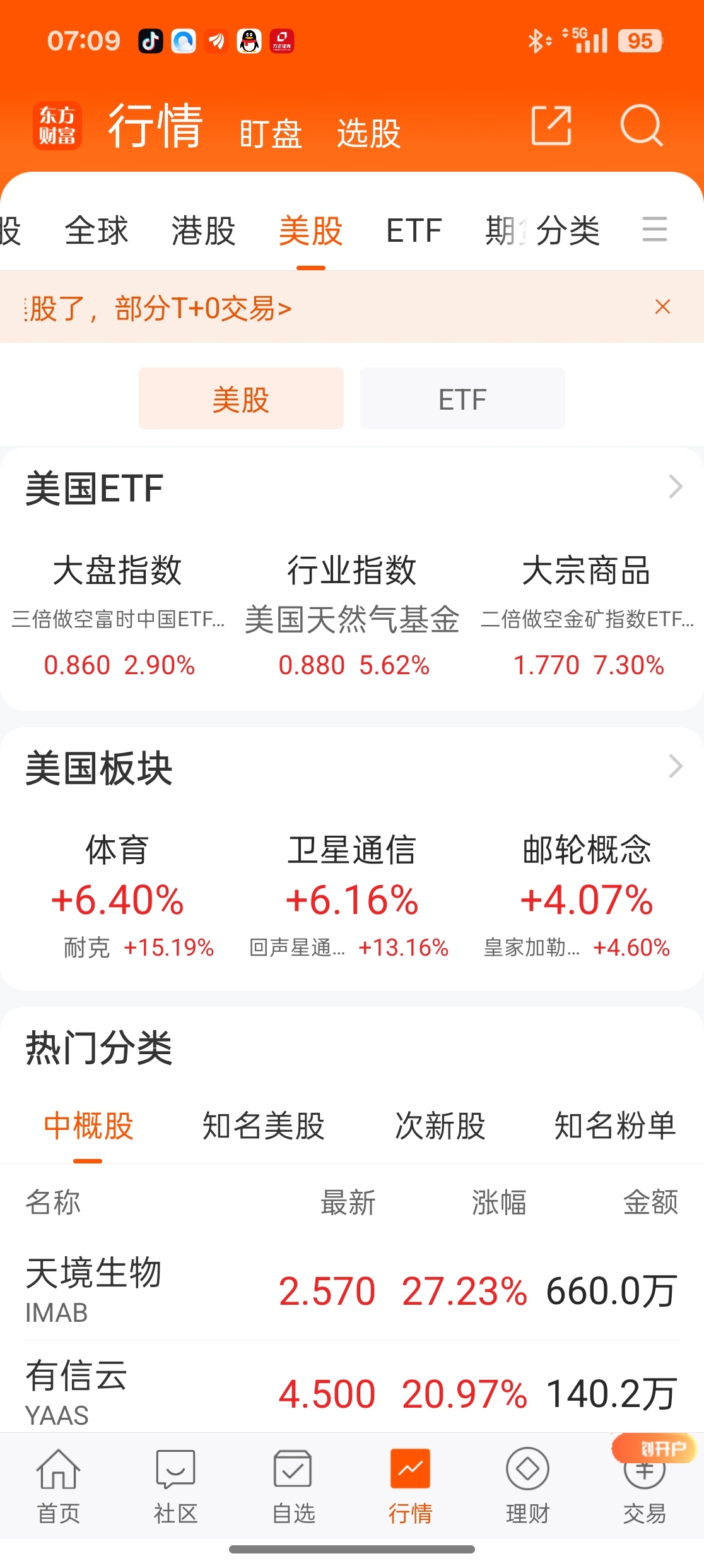
Task: Switch to the 选股 section
Action: point(369,133)
